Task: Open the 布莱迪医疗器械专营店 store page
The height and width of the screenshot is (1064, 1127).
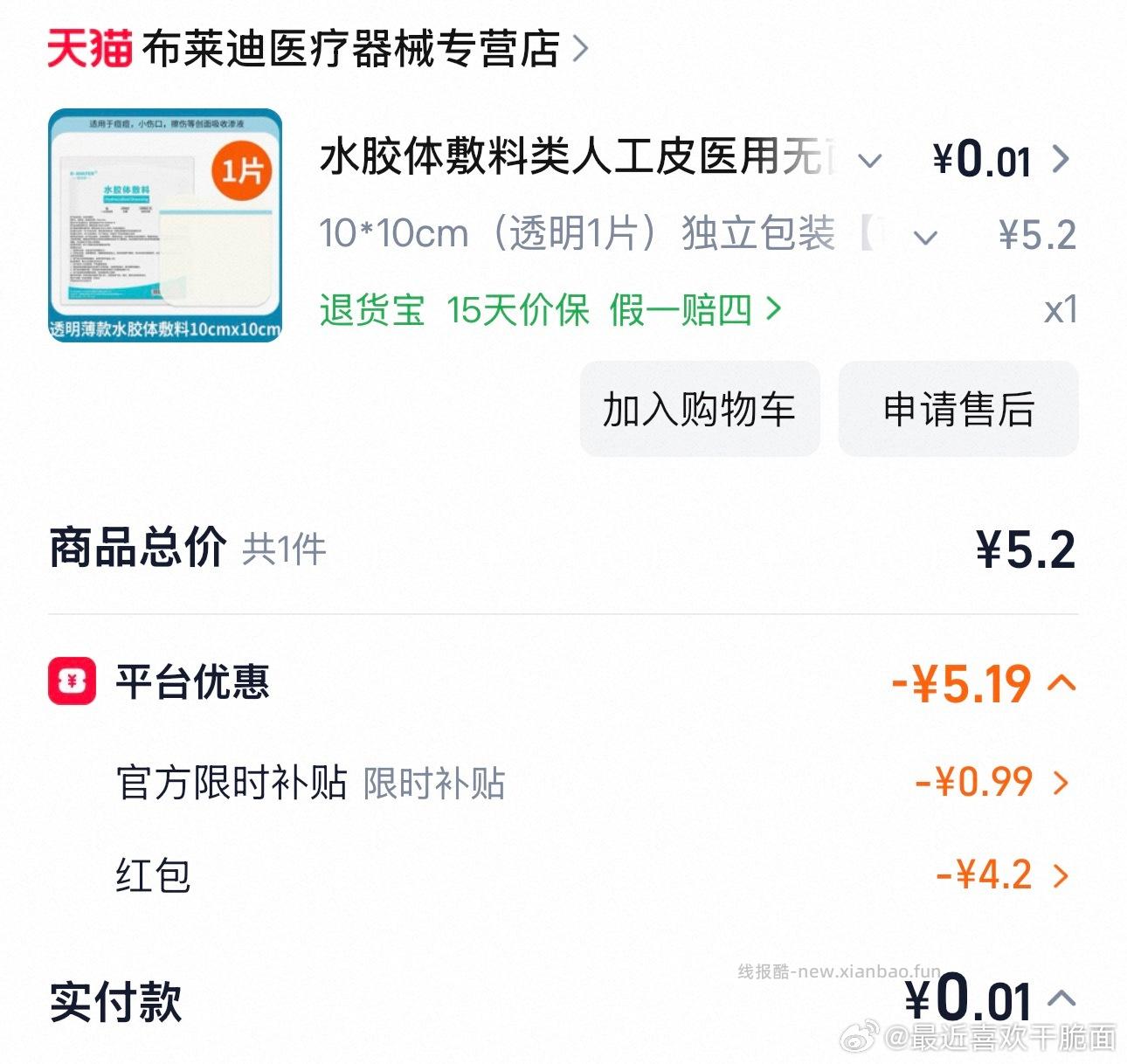Action: coord(349,49)
